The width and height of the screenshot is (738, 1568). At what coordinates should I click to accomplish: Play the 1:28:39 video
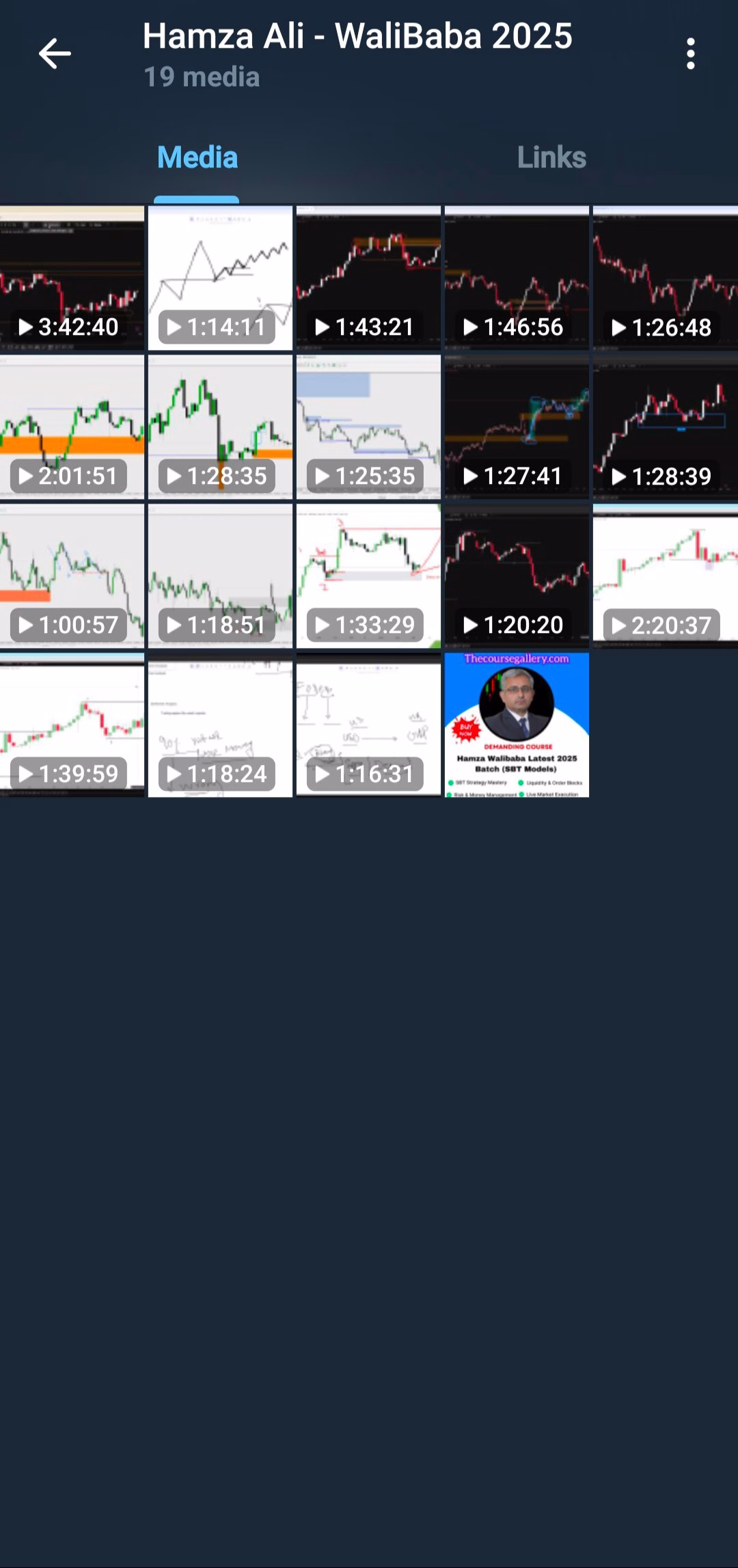tap(665, 427)
